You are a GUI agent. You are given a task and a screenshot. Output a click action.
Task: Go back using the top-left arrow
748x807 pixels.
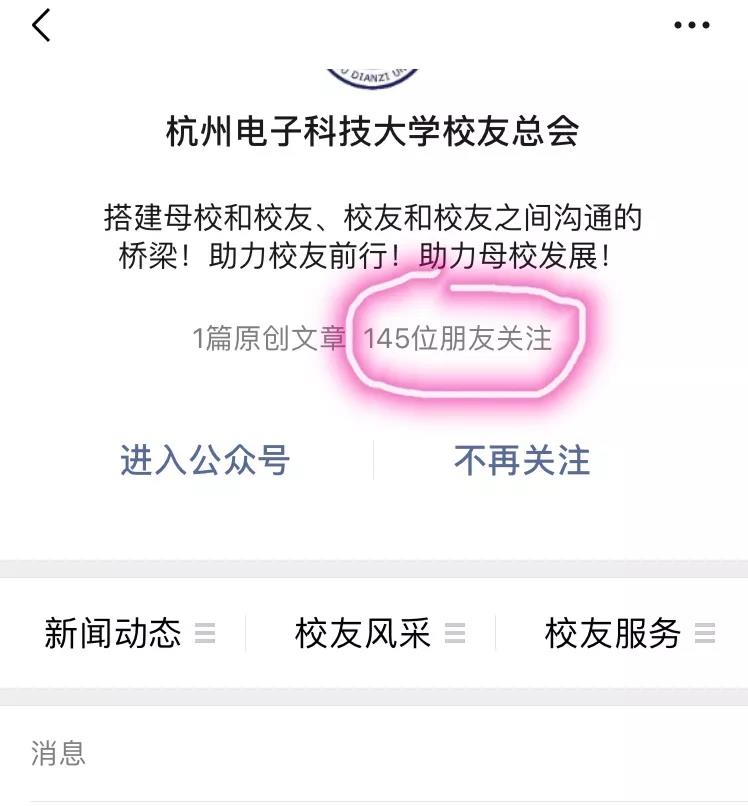coord(41,25)
